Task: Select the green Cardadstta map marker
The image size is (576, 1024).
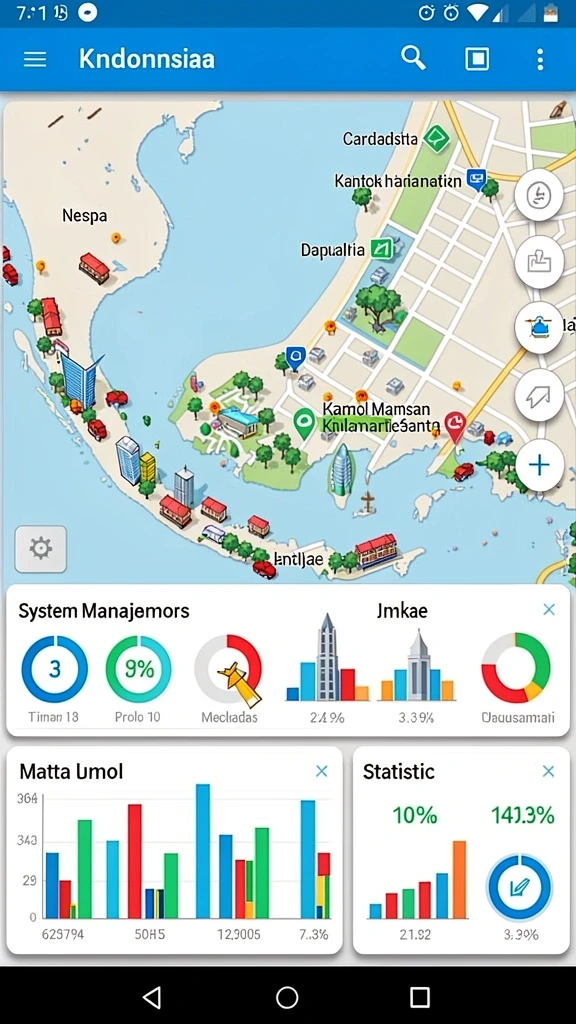Action: (436, 138)
